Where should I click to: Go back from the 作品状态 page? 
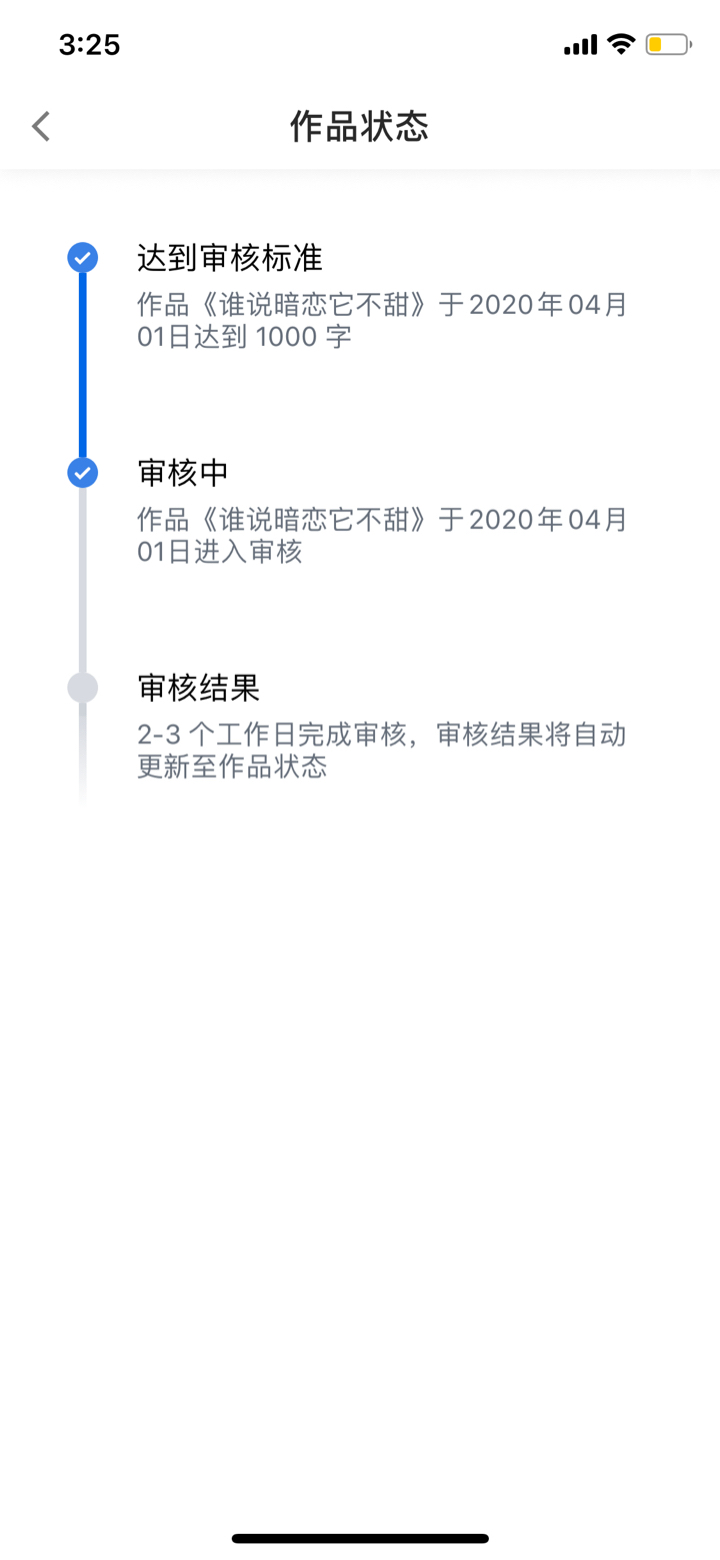41,127
